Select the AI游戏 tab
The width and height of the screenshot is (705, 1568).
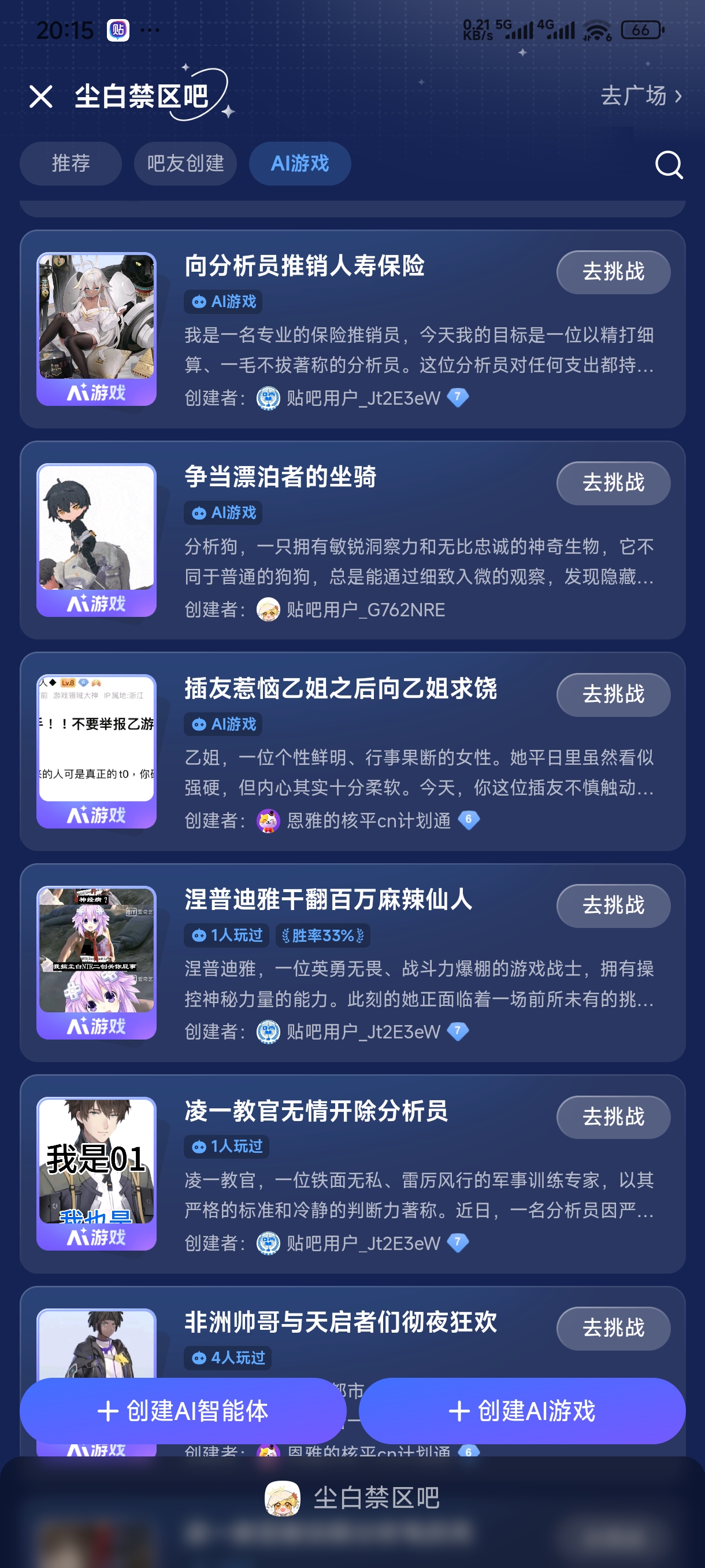point(300,163)
